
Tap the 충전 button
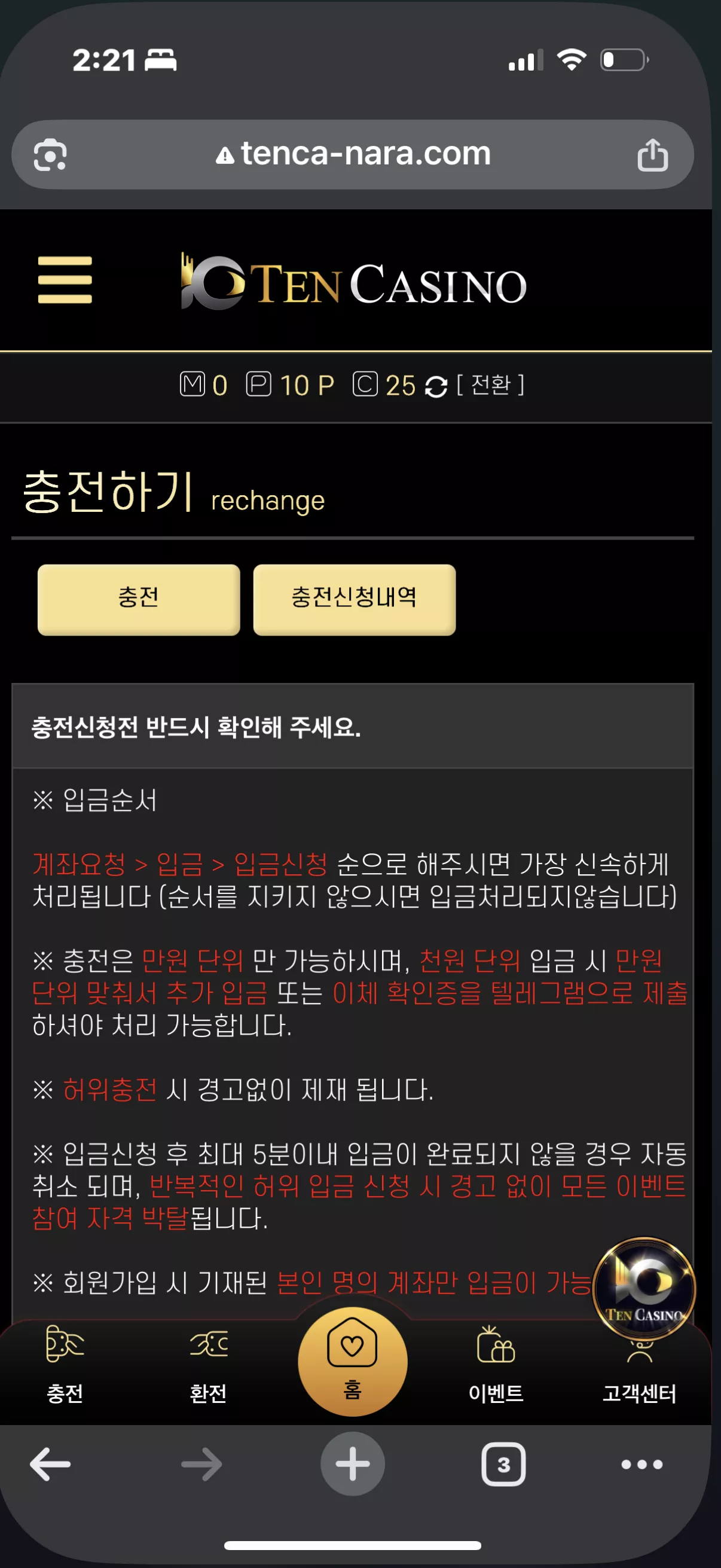[139, 599]
